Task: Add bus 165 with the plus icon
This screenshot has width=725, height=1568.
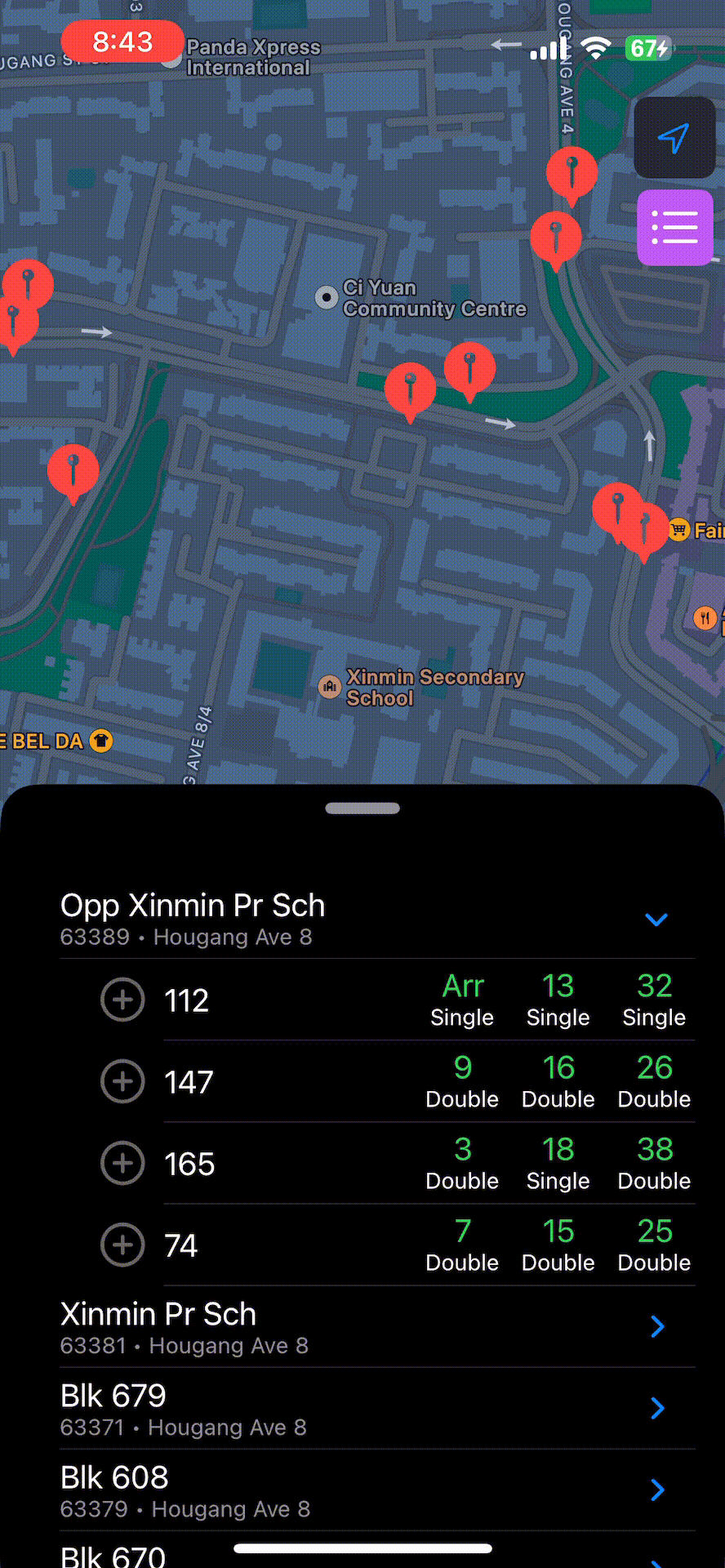Action: tap(122, 1163)
